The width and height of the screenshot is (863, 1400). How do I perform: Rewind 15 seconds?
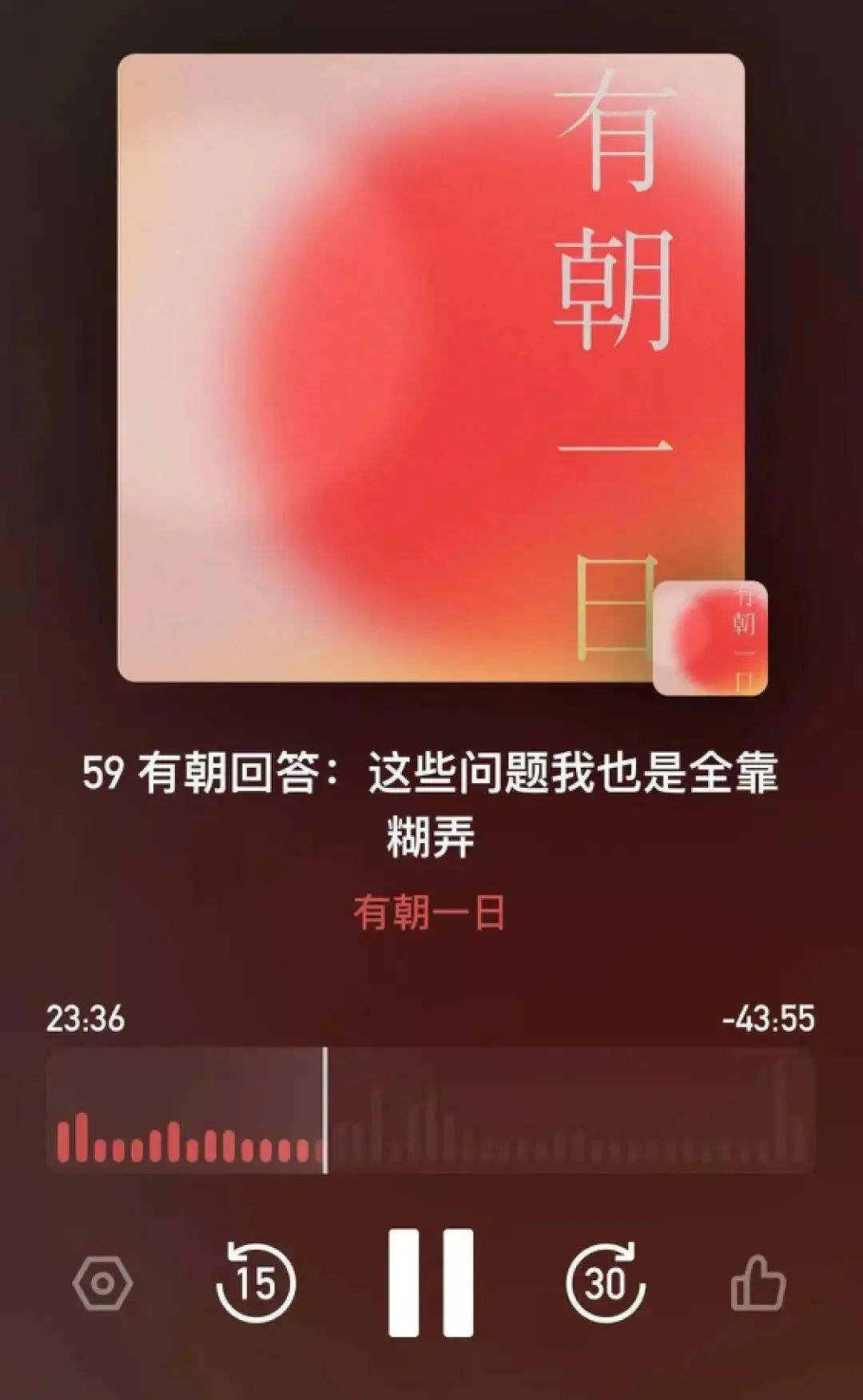[x=256, y=1283]
